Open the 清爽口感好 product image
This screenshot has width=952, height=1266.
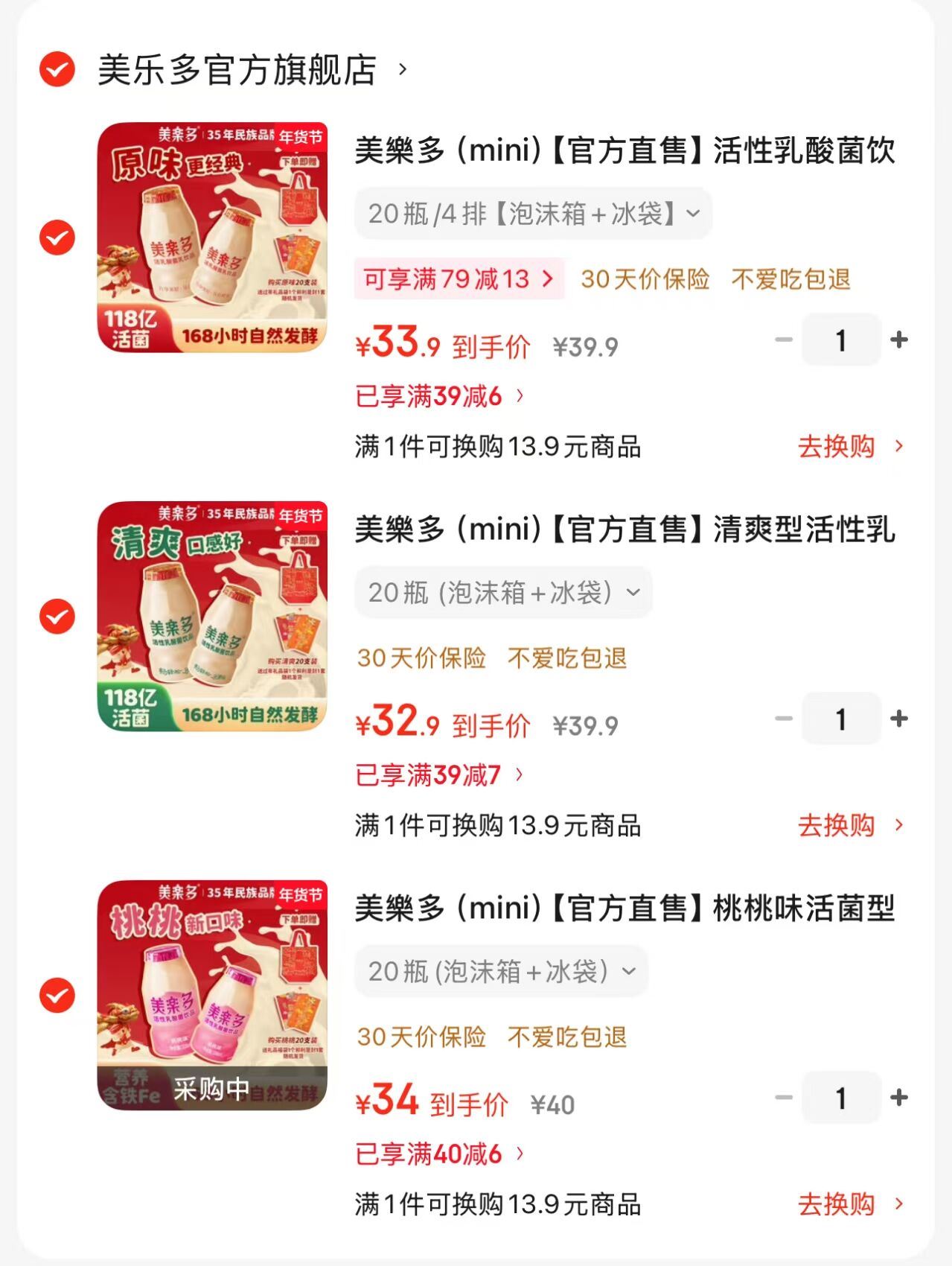click(212, 617)
